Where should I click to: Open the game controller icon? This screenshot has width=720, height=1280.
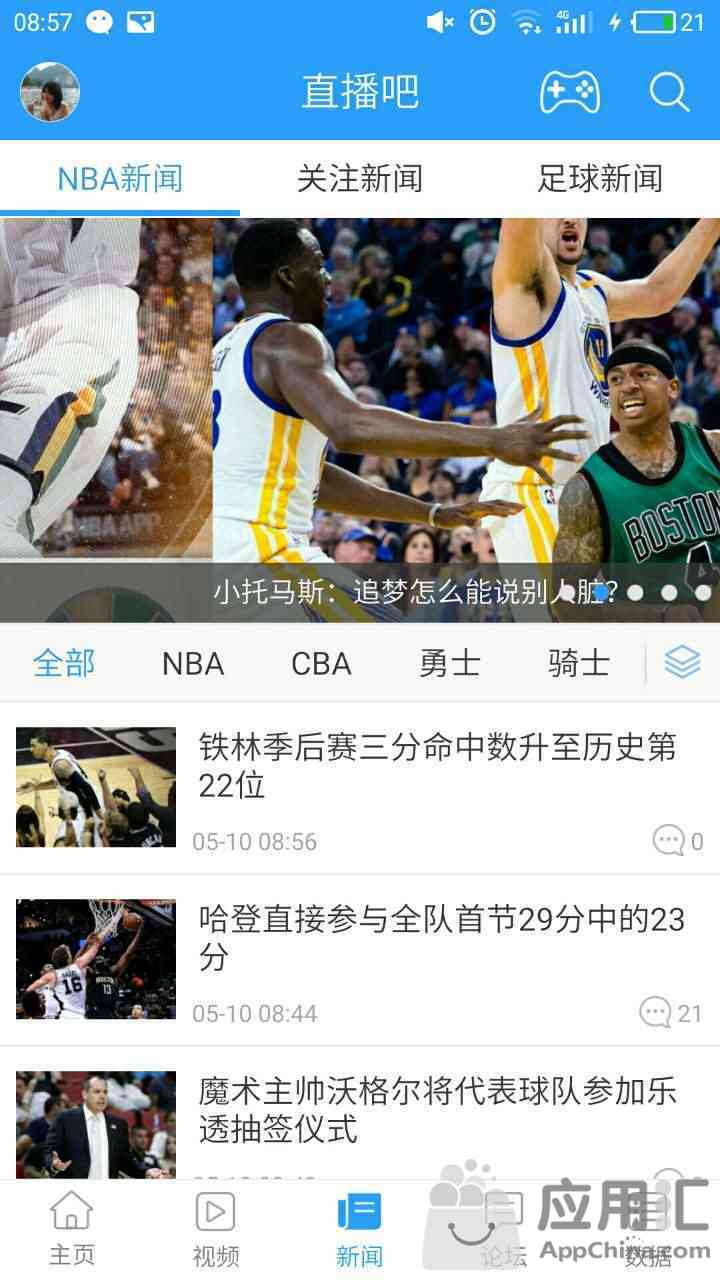pos(570,92)
